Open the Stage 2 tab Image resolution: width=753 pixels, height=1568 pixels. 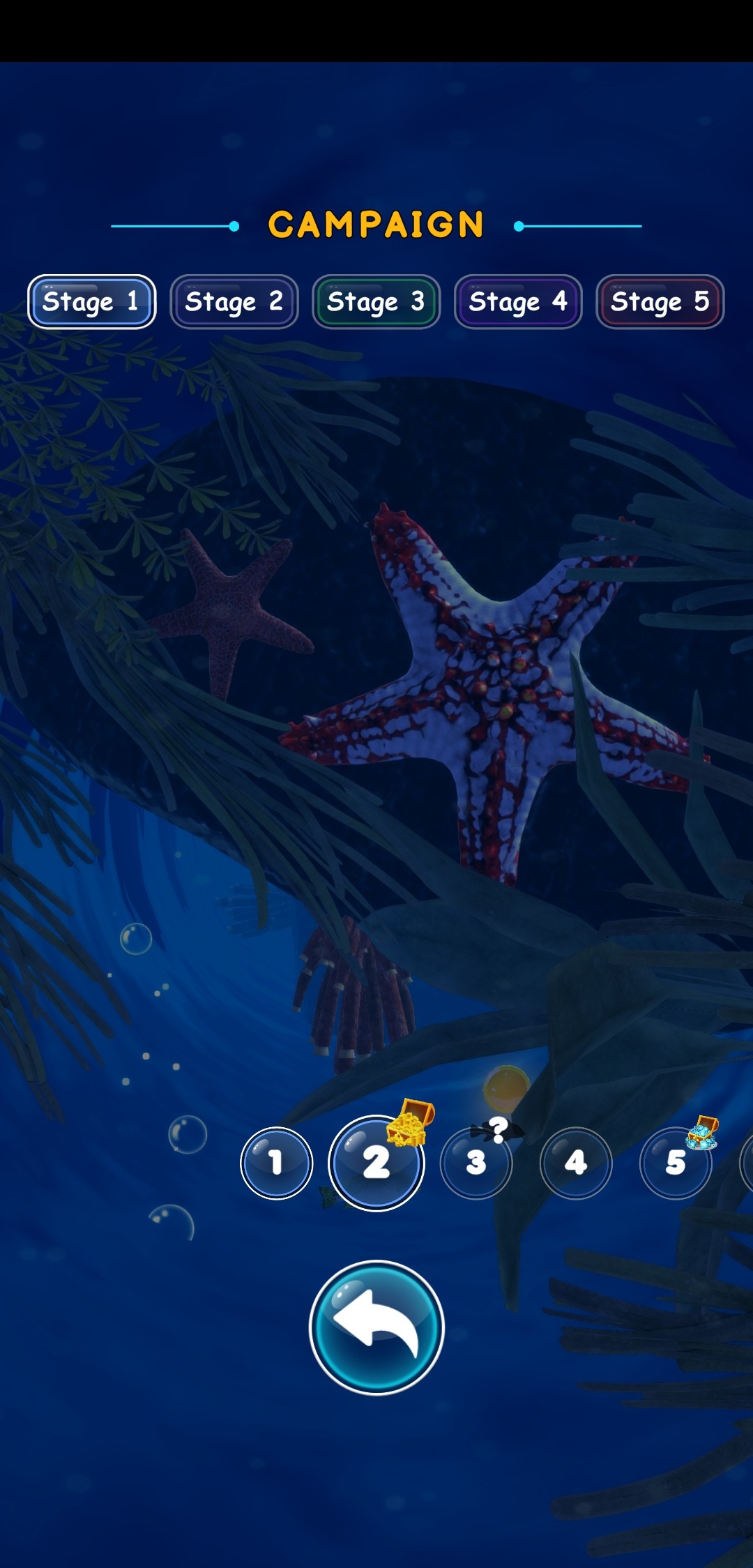coord(234,301)
